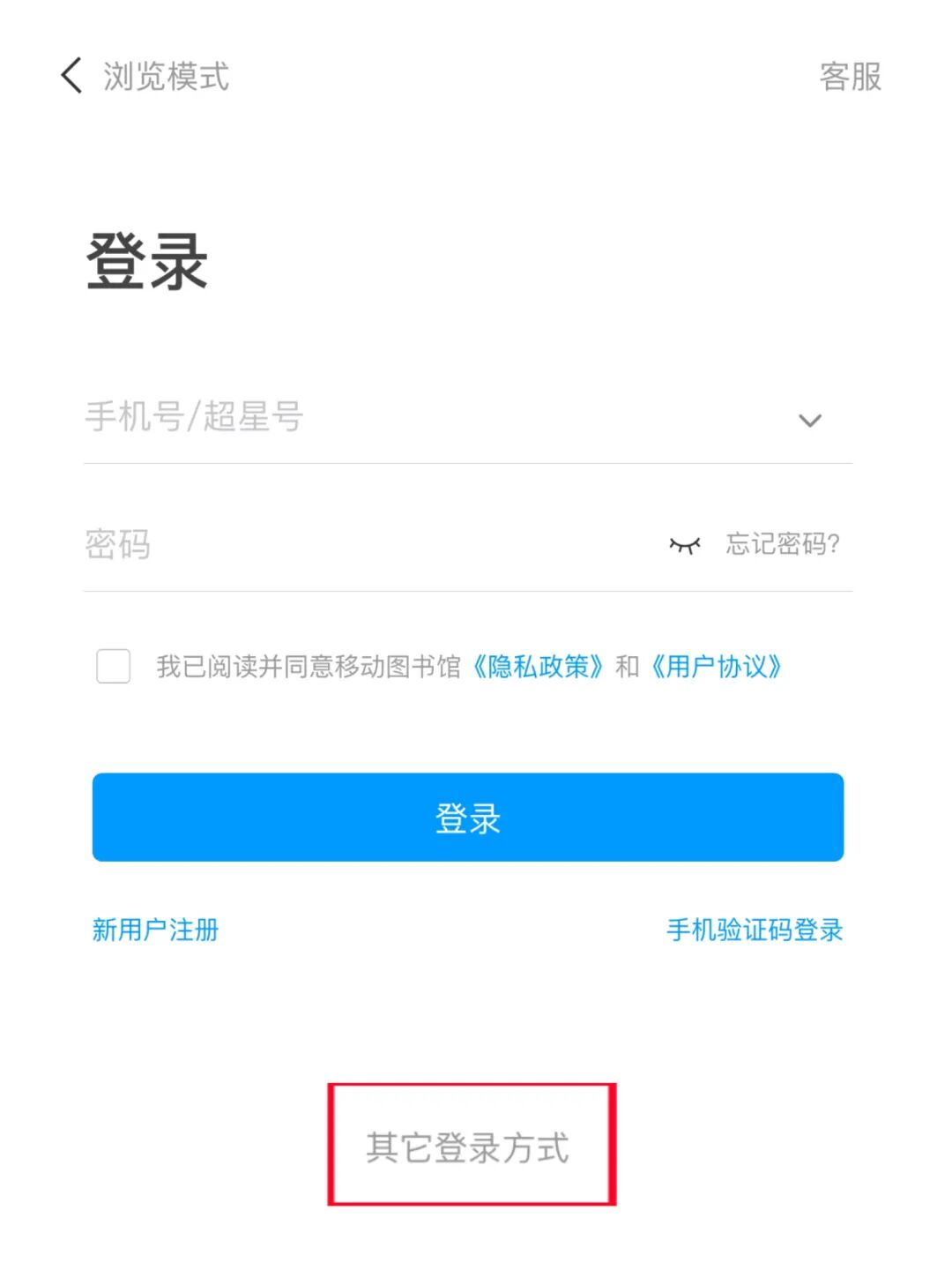Expand the account dropdown chevron
Viewport: 952px width, 1270px height.
[x=809, y=421]
